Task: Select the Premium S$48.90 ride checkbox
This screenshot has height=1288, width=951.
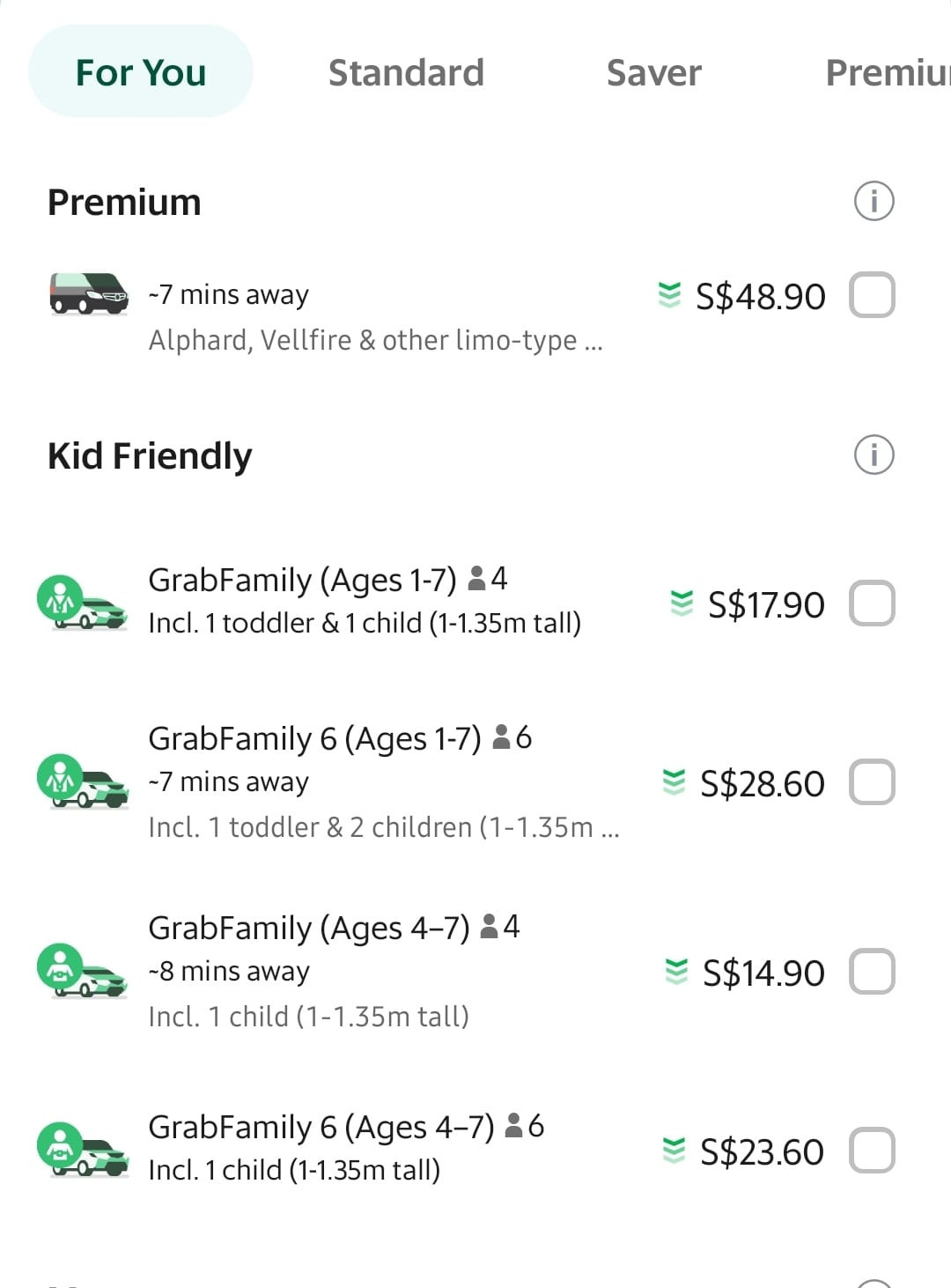Action: [874, 296]
